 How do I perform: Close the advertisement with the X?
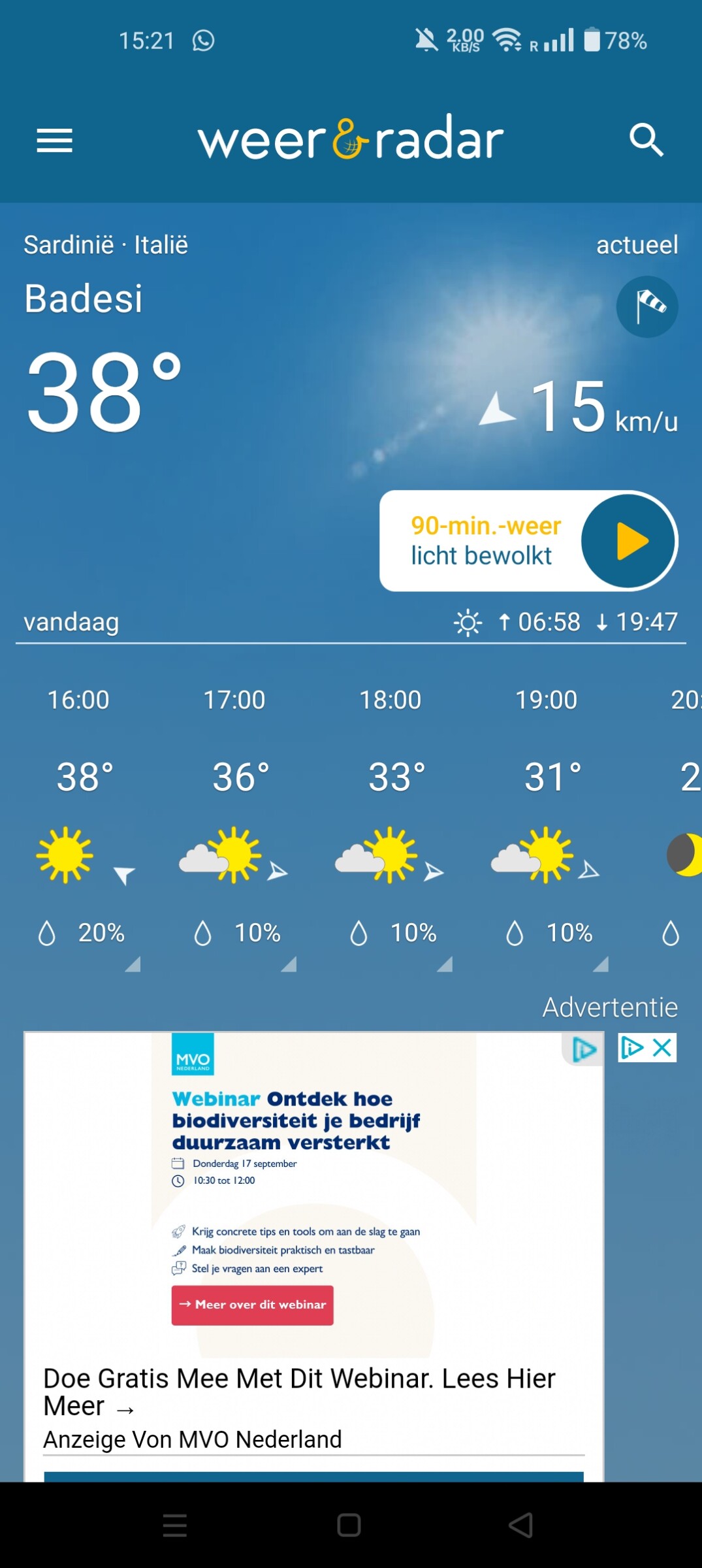tap(662, 1048)
